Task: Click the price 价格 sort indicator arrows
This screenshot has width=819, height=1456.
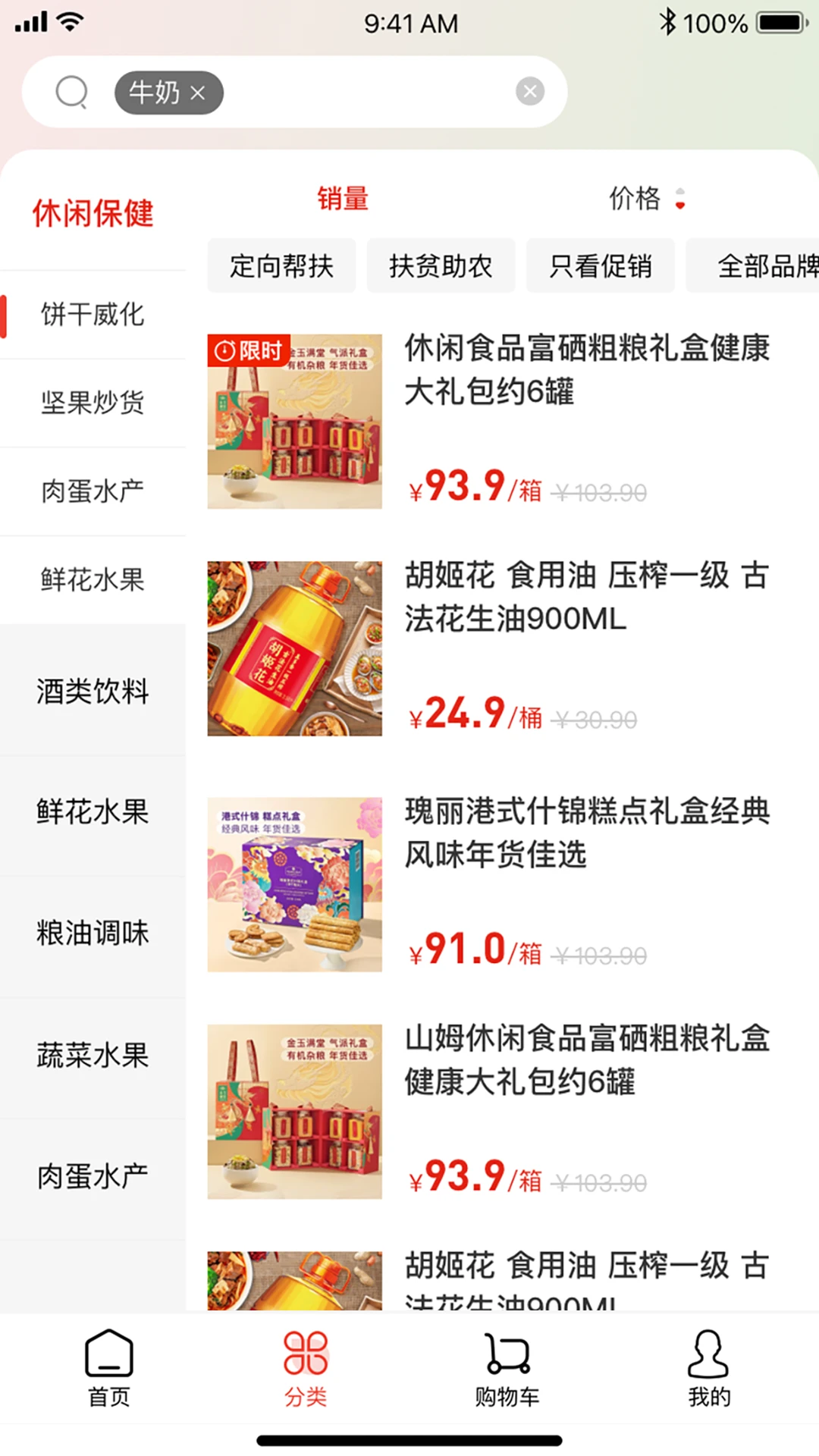Action: tap(680, 199)
